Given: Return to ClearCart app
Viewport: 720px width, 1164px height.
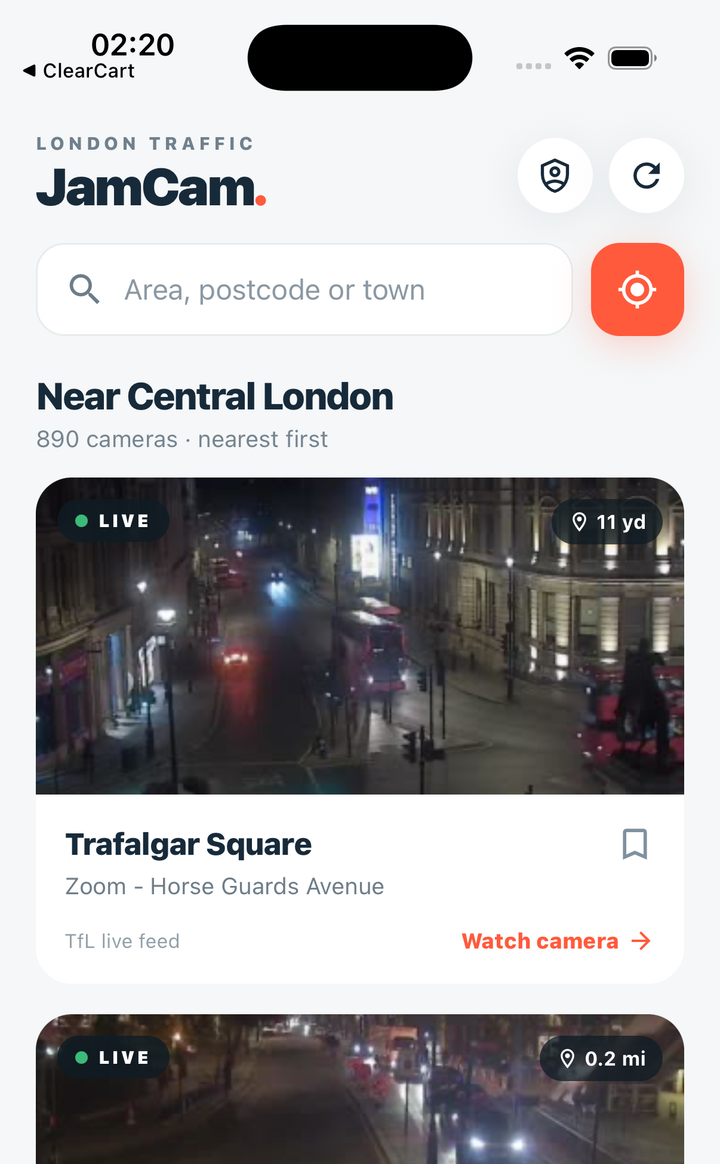Looking at the screenshot, I should 79,71.
